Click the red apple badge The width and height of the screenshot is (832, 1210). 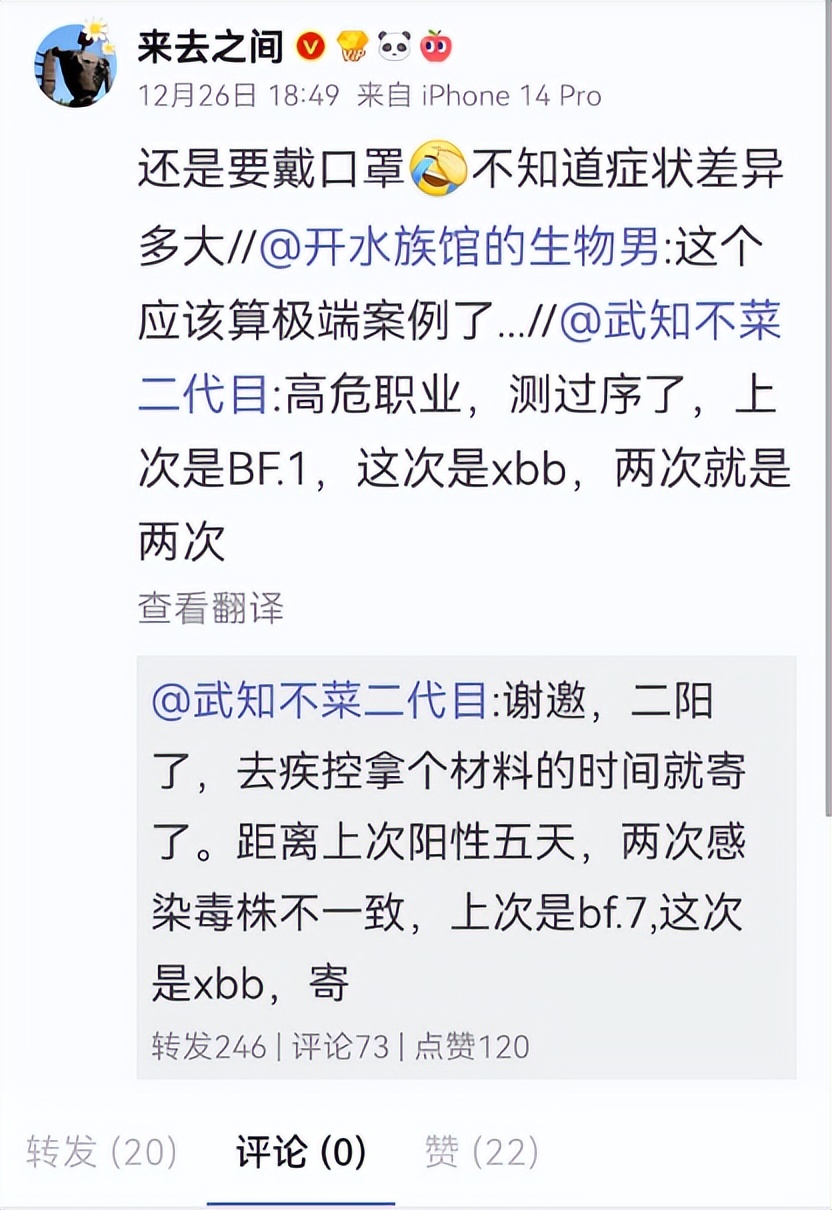pos(436,45)
